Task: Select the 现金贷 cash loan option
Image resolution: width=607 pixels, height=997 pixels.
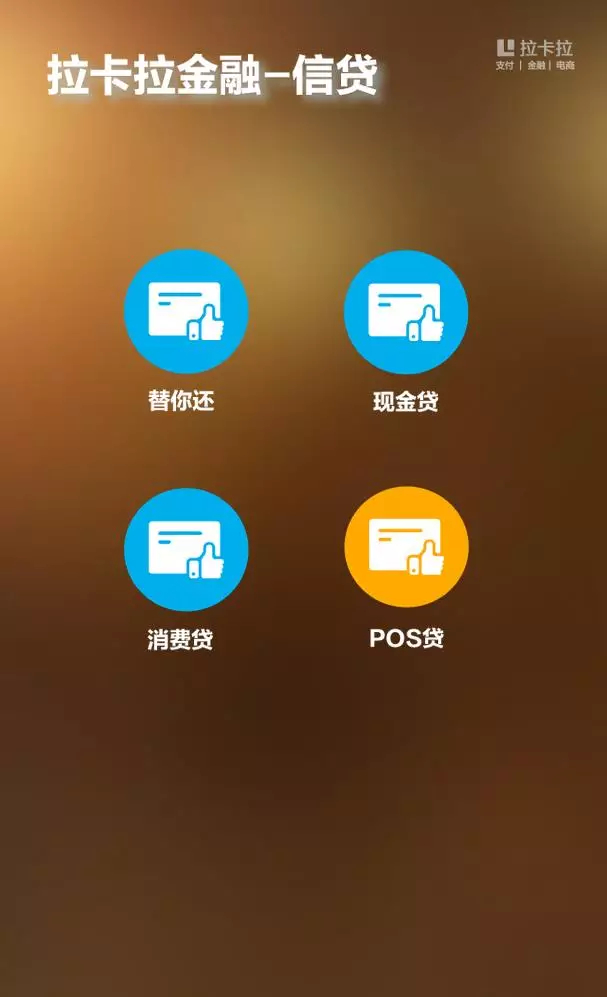Action: click(406, 311)
